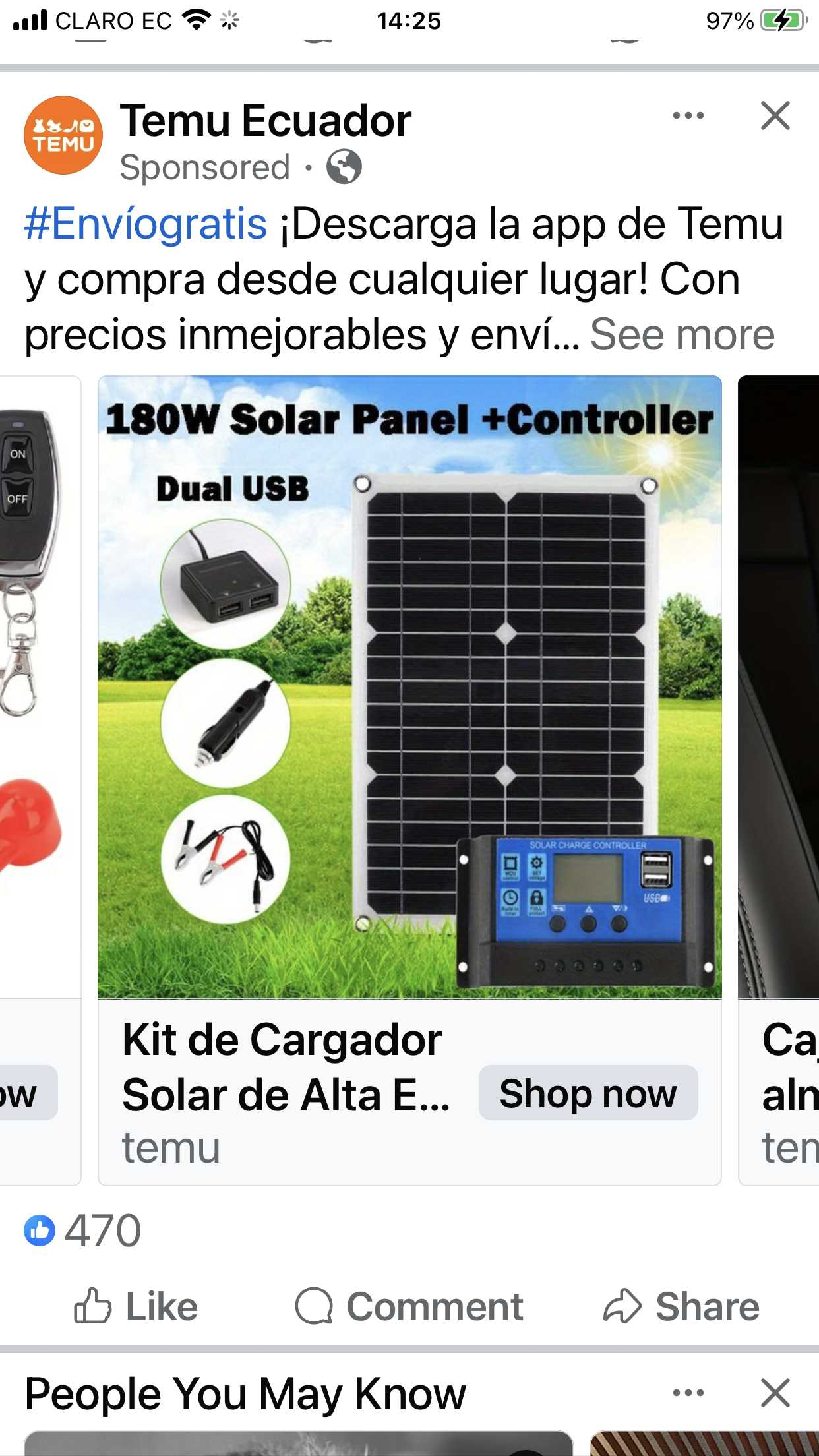This screenshot has width=819, height=1456.
Task: Expand ad text with See more
Action: (682, 334)
